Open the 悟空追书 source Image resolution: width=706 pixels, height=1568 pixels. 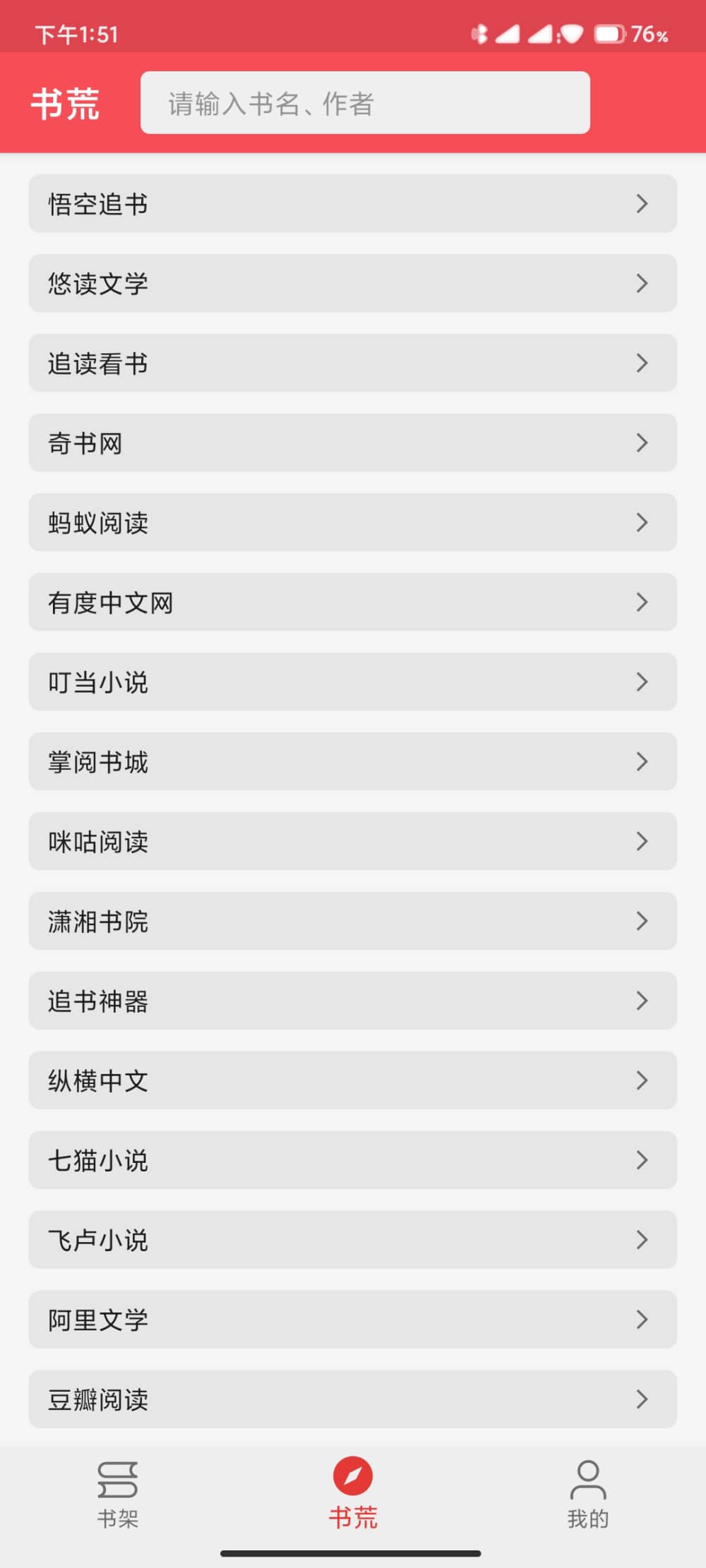point(353,204)
